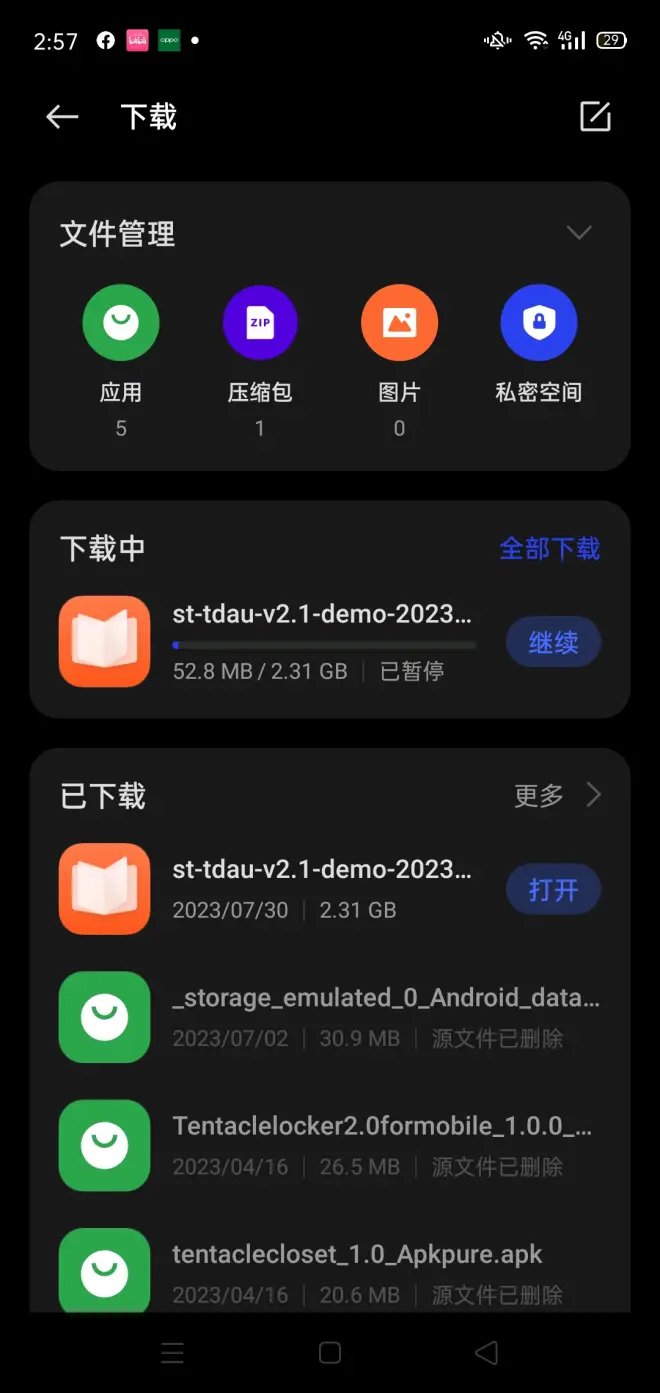Tap 全部下载 to download all
Image resolution: width=660 pixels, height=1393 pixels.
[x=549, y=549]
